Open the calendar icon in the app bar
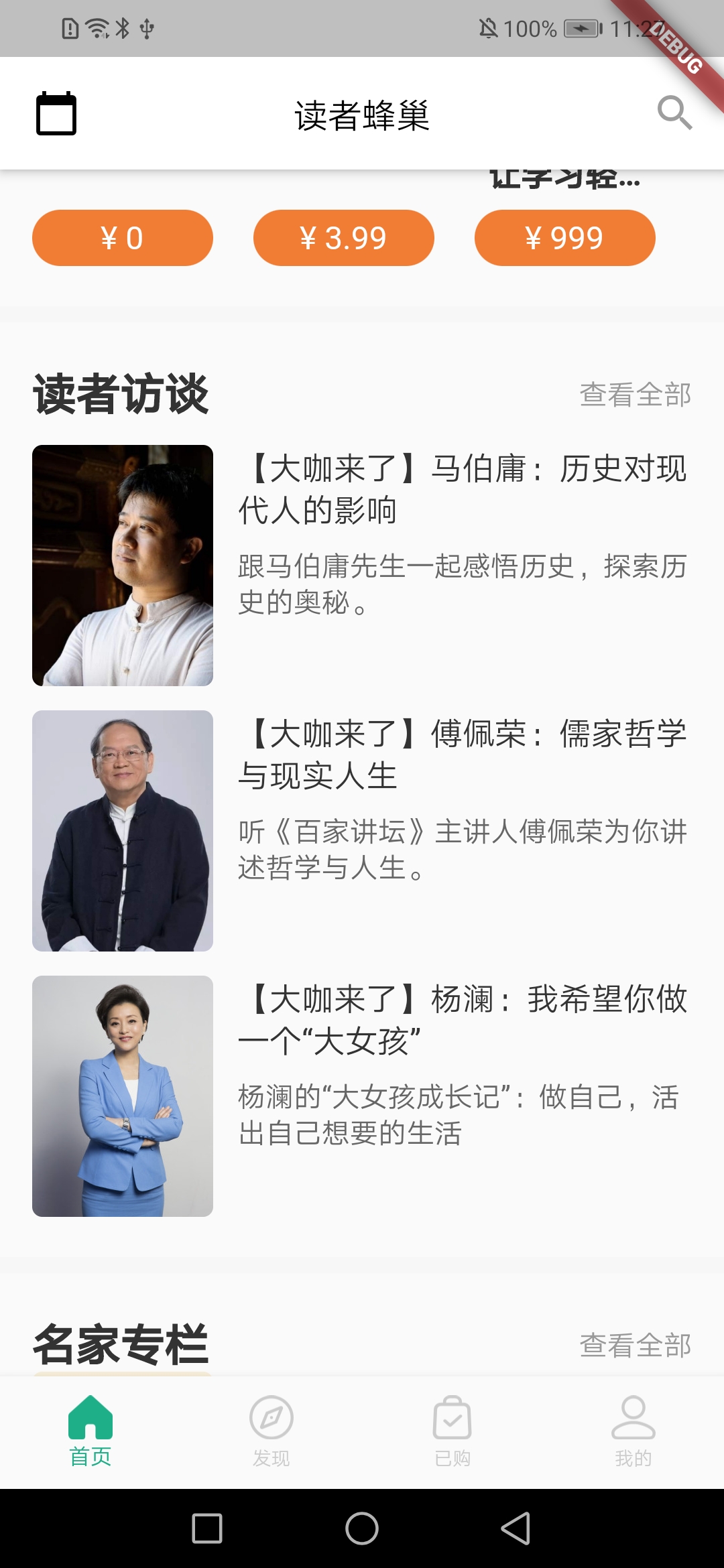Screen dimensions: 724x1568 tap(56, 113)
